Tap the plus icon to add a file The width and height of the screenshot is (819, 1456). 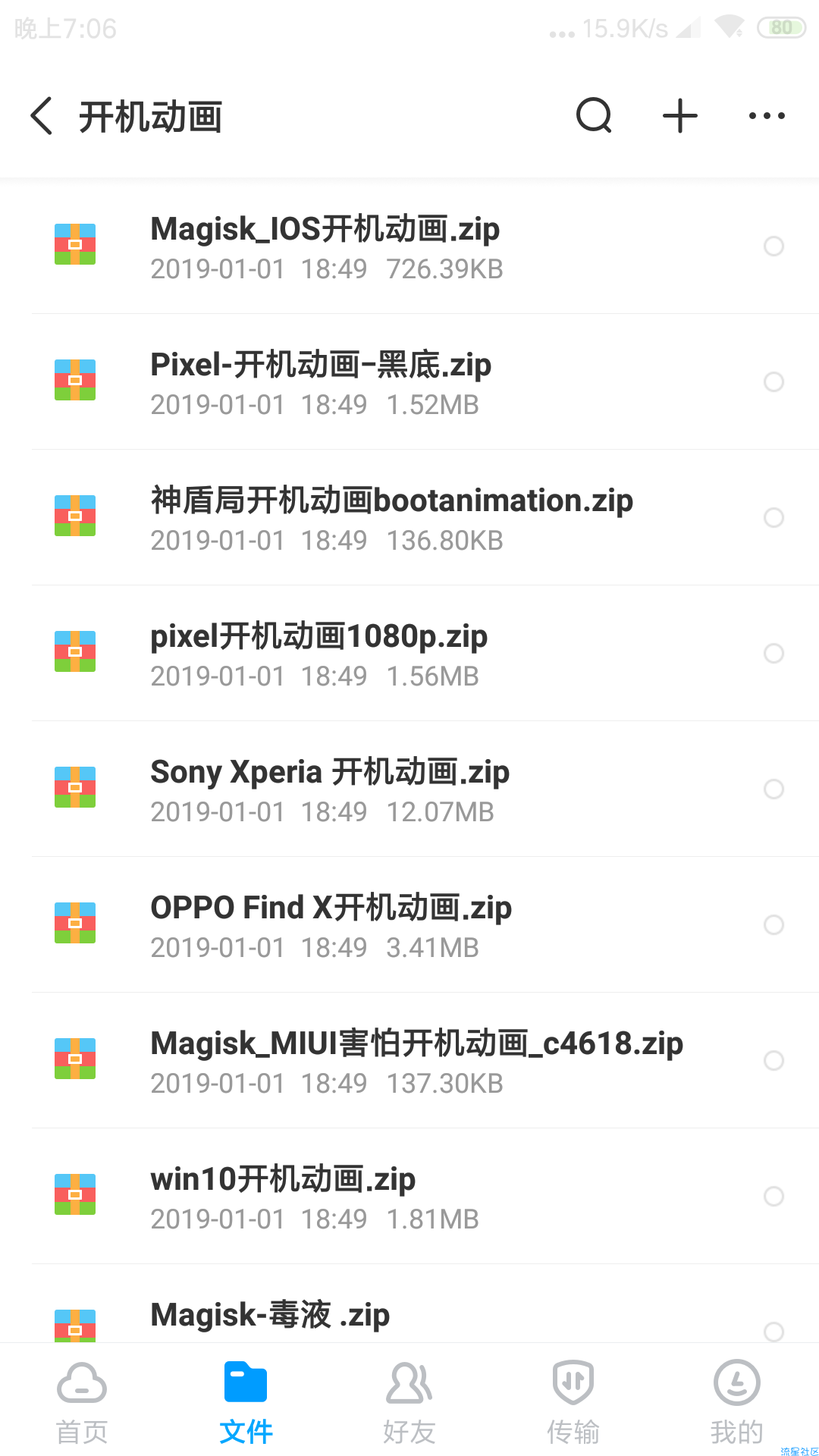coord(680,116)
